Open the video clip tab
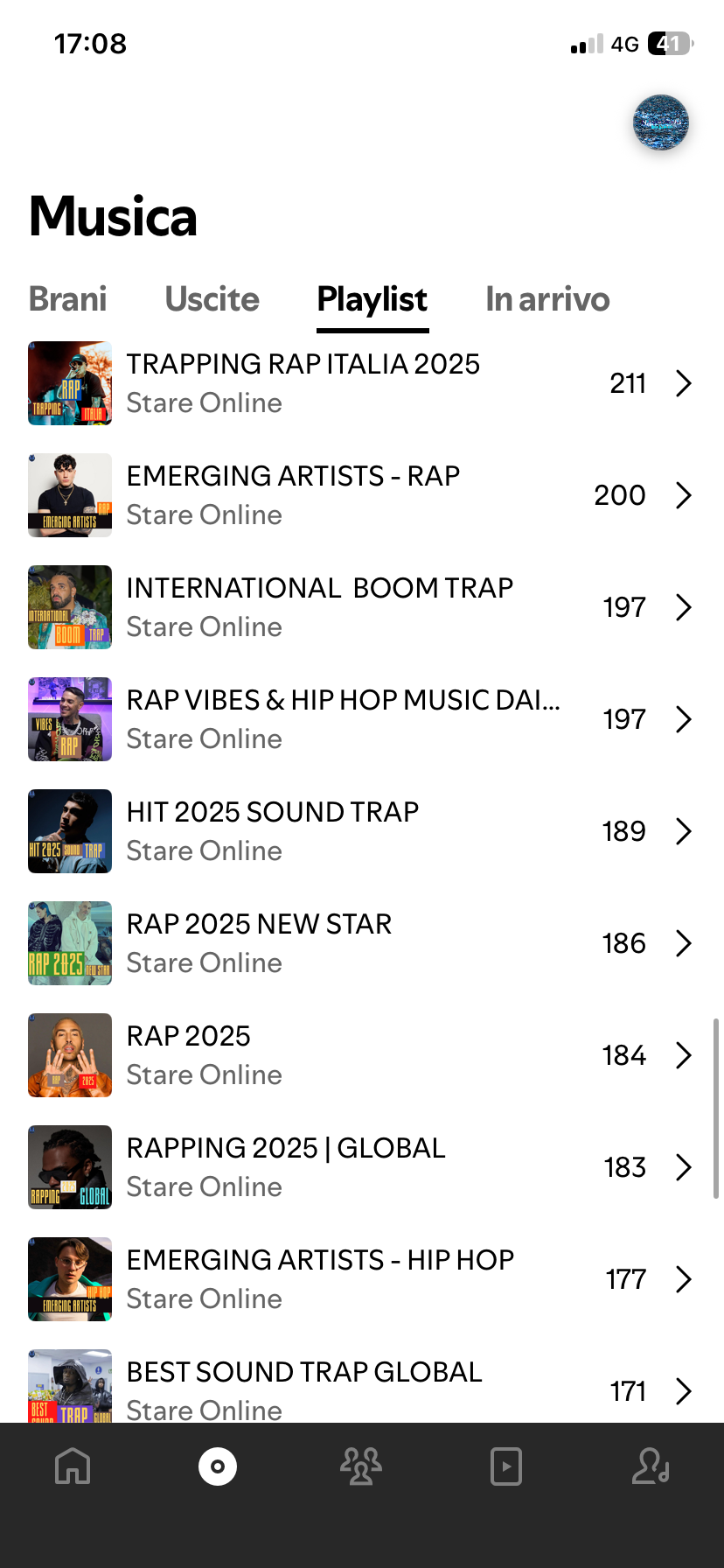This screenshot has height=1568, width=724. pos(506,1466)
